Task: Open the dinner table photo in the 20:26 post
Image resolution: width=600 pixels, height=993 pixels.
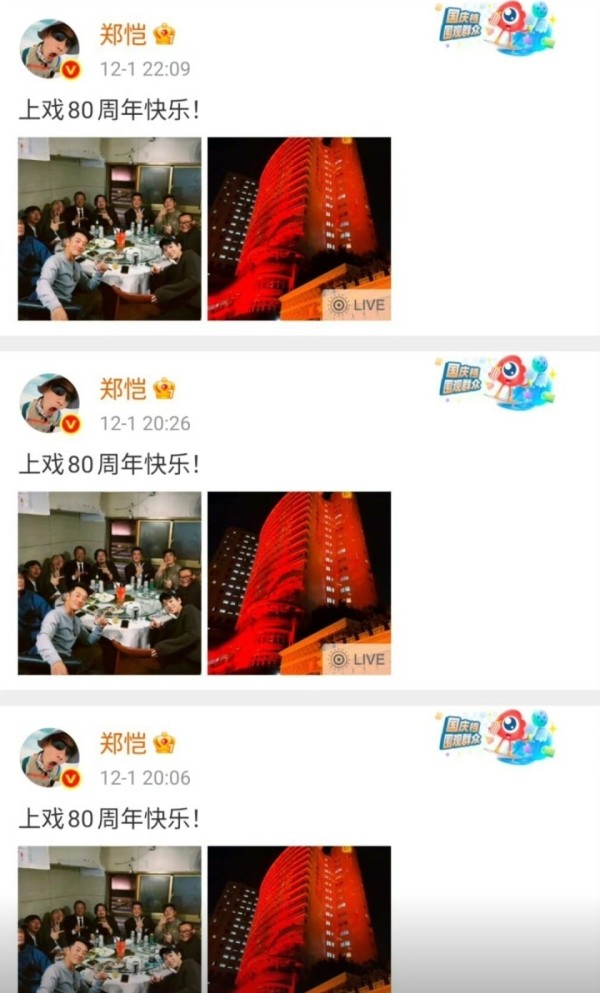Action: coord(109,583)
